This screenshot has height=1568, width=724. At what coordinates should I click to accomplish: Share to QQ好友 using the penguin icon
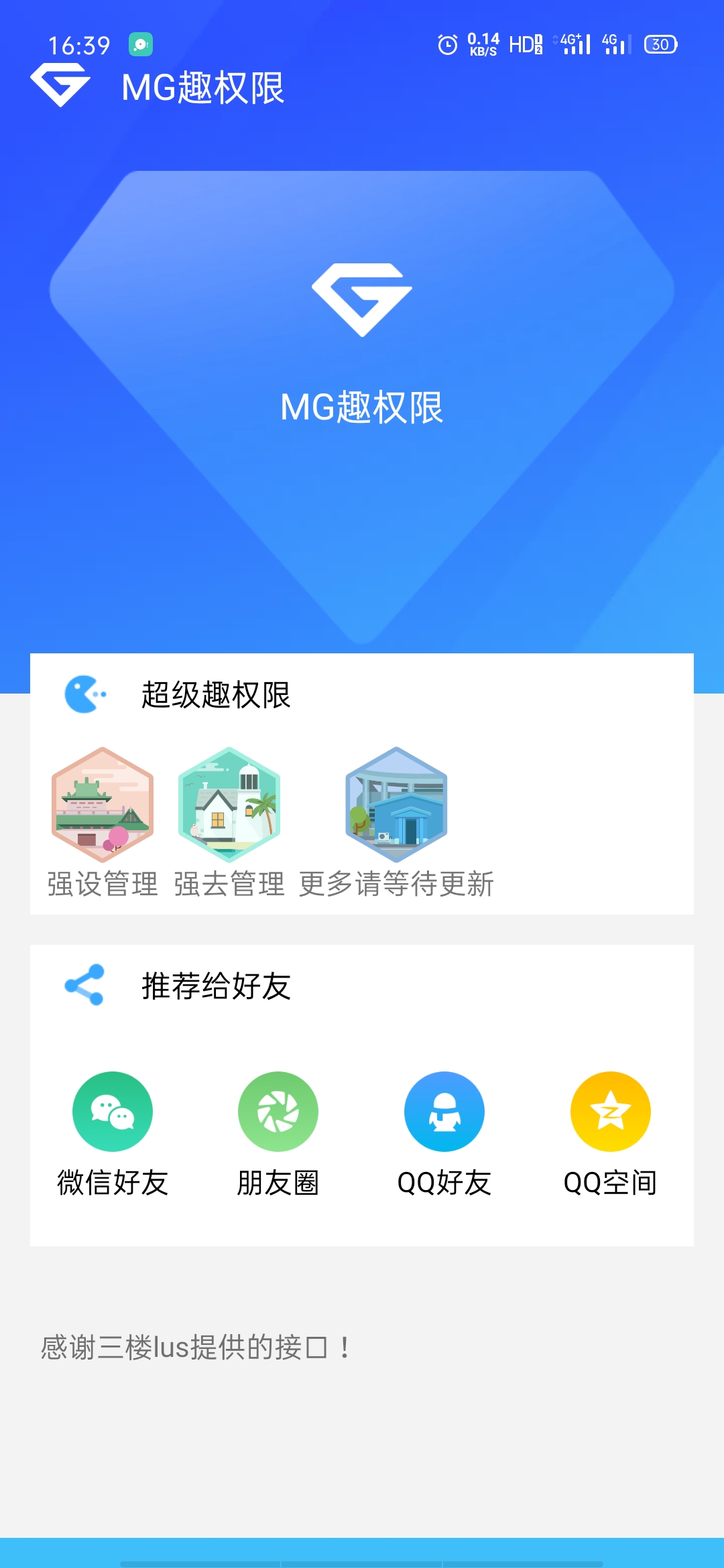(x=444, y=1110)
